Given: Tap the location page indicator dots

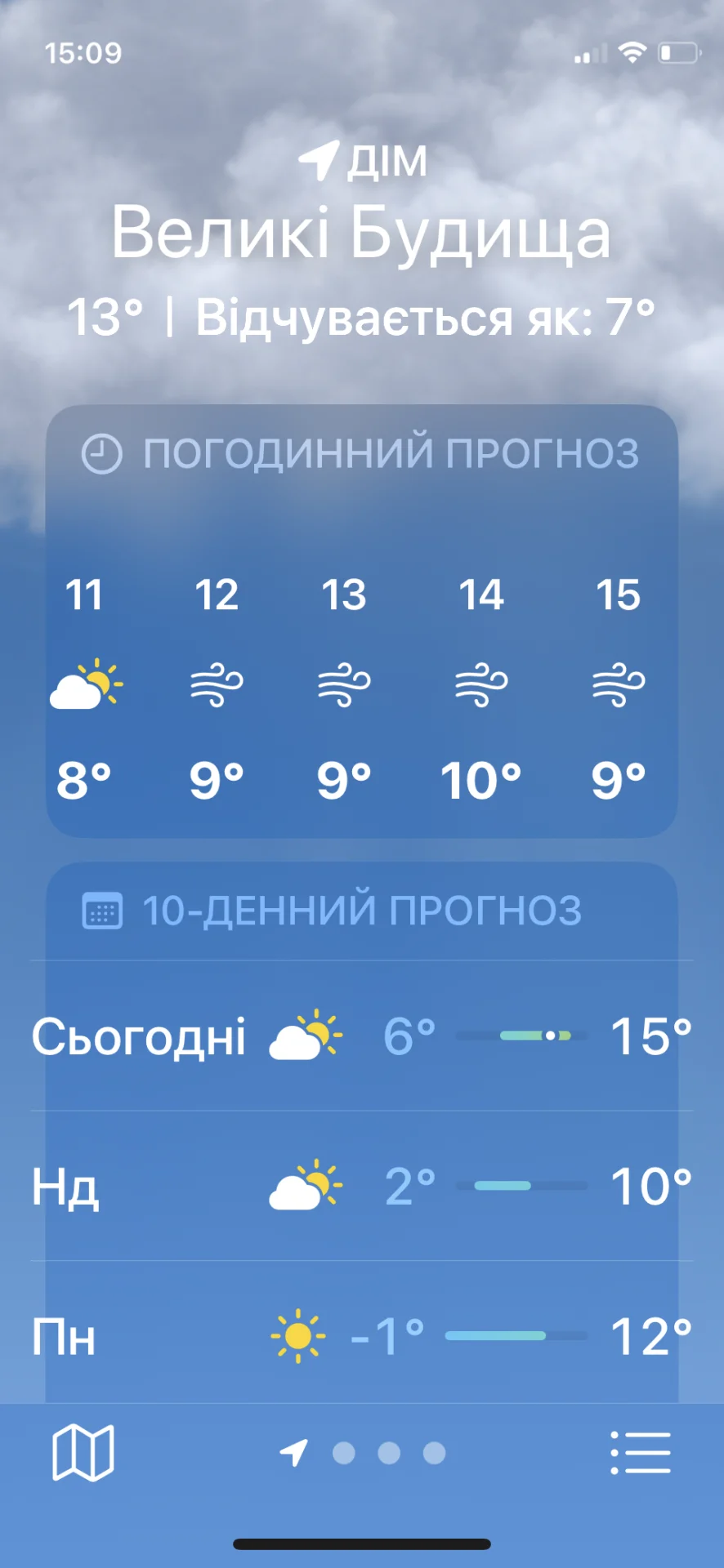Looking at the screenshot, I should [x=363, y=1453].
